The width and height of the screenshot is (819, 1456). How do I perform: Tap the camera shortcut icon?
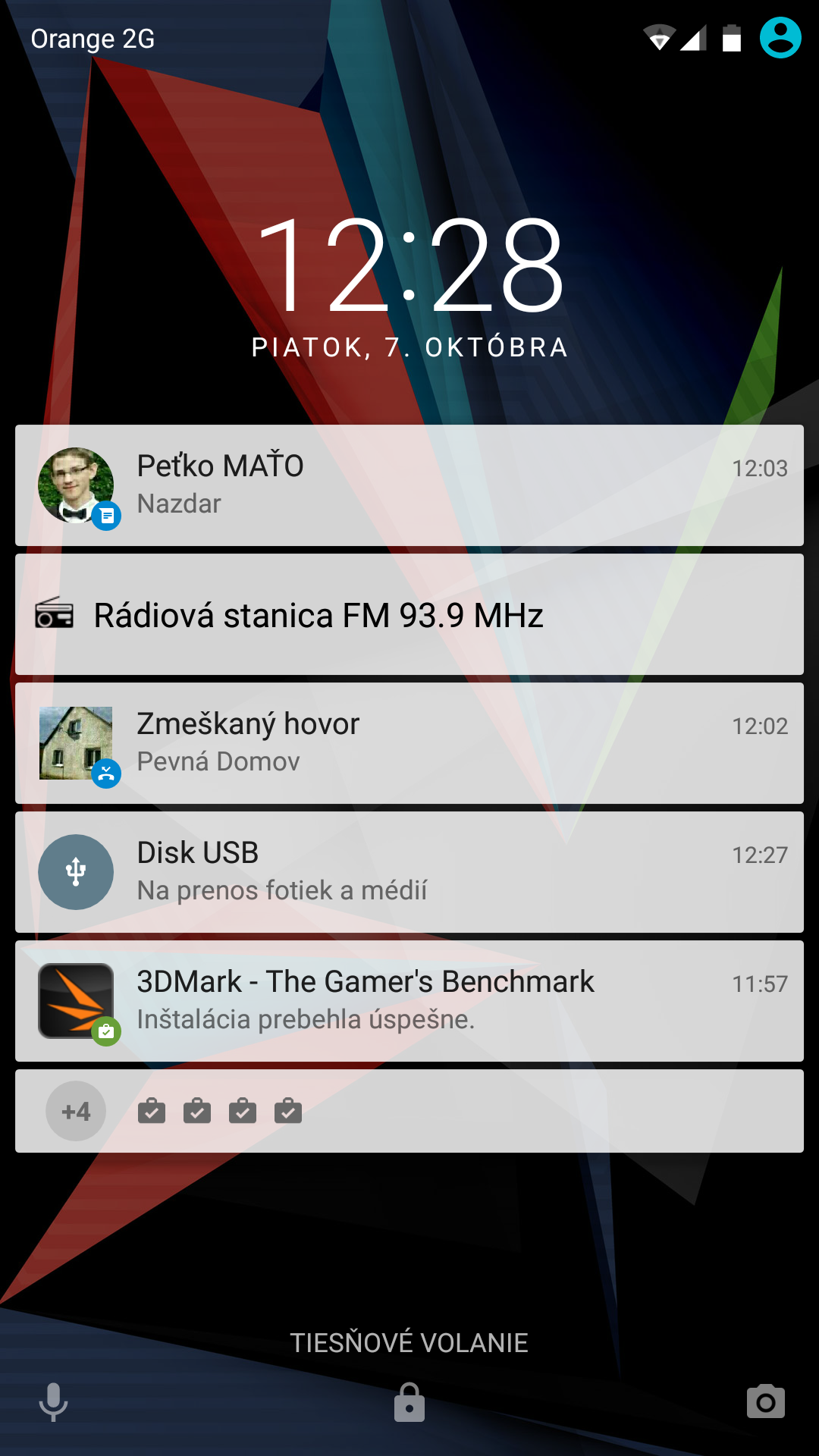(x=766, y=1402)
